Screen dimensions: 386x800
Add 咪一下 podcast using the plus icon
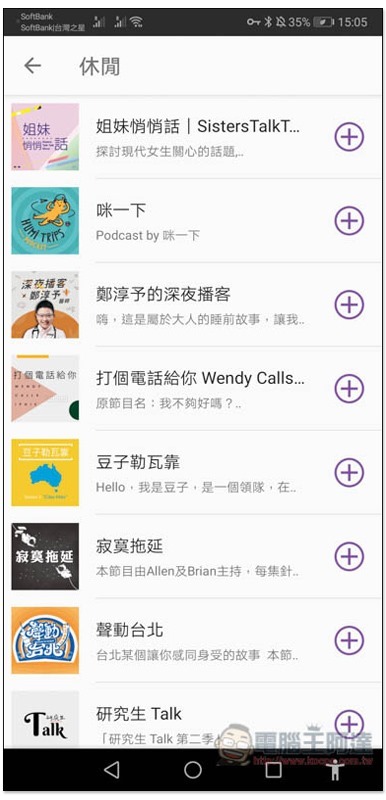(x=349, y=220)
